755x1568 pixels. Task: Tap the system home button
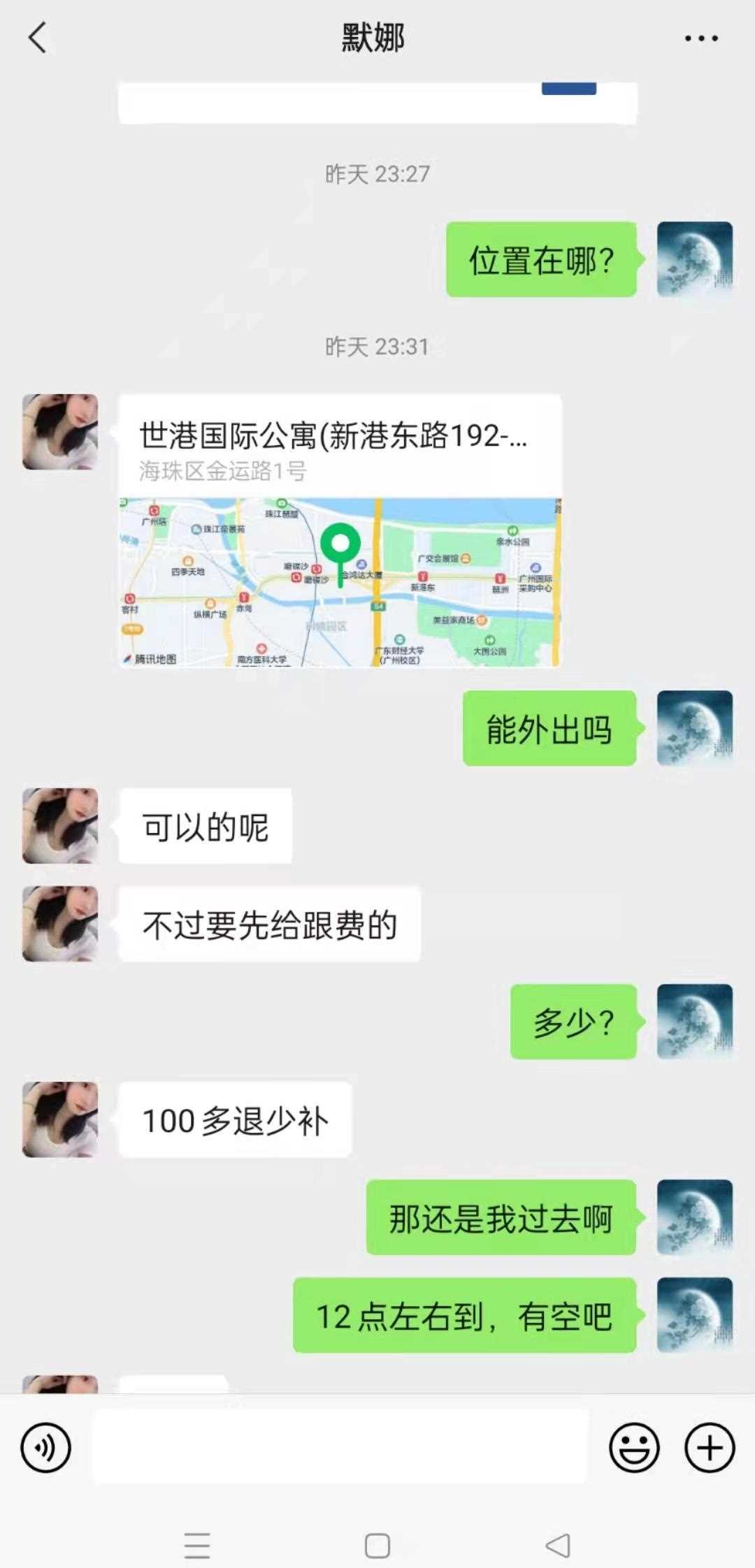377,1545
